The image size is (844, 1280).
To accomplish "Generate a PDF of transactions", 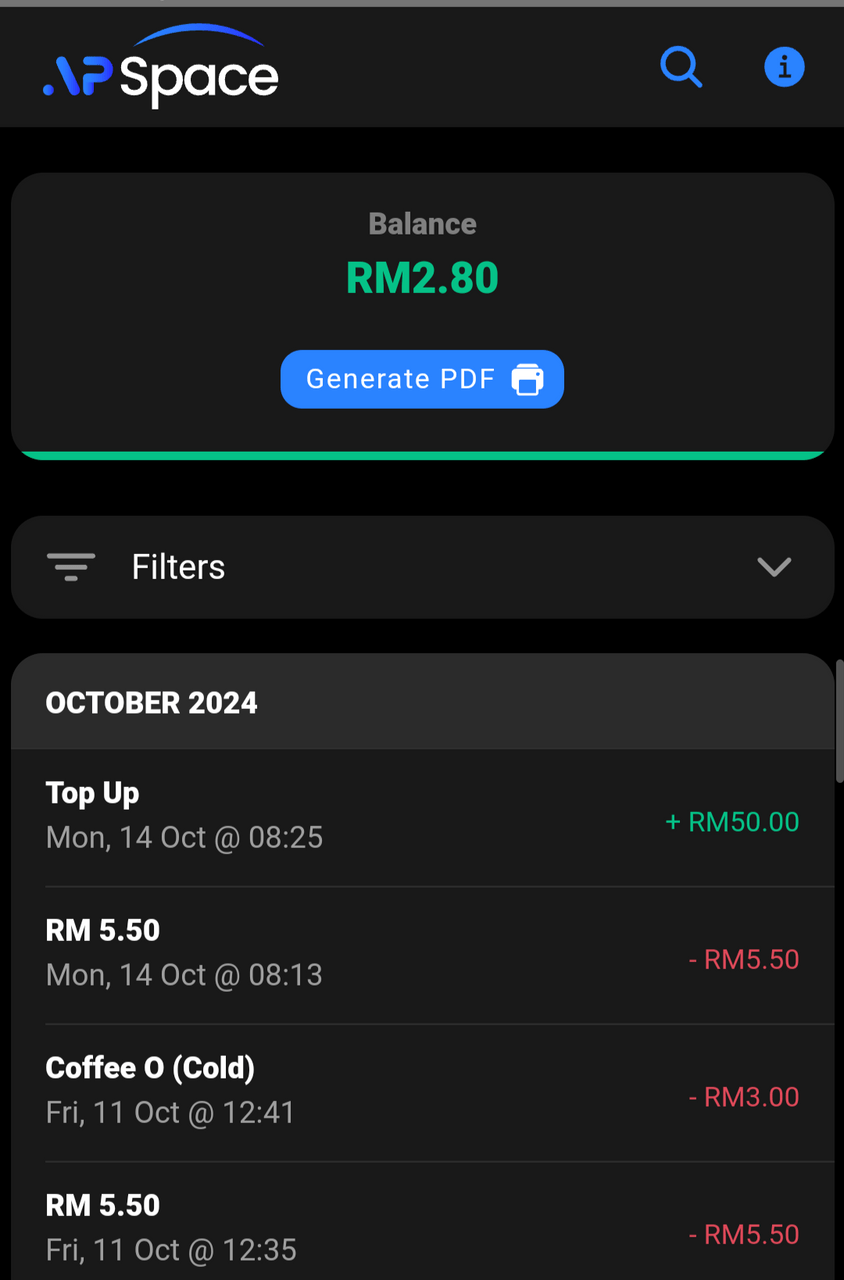I will [x=422, y=379].
